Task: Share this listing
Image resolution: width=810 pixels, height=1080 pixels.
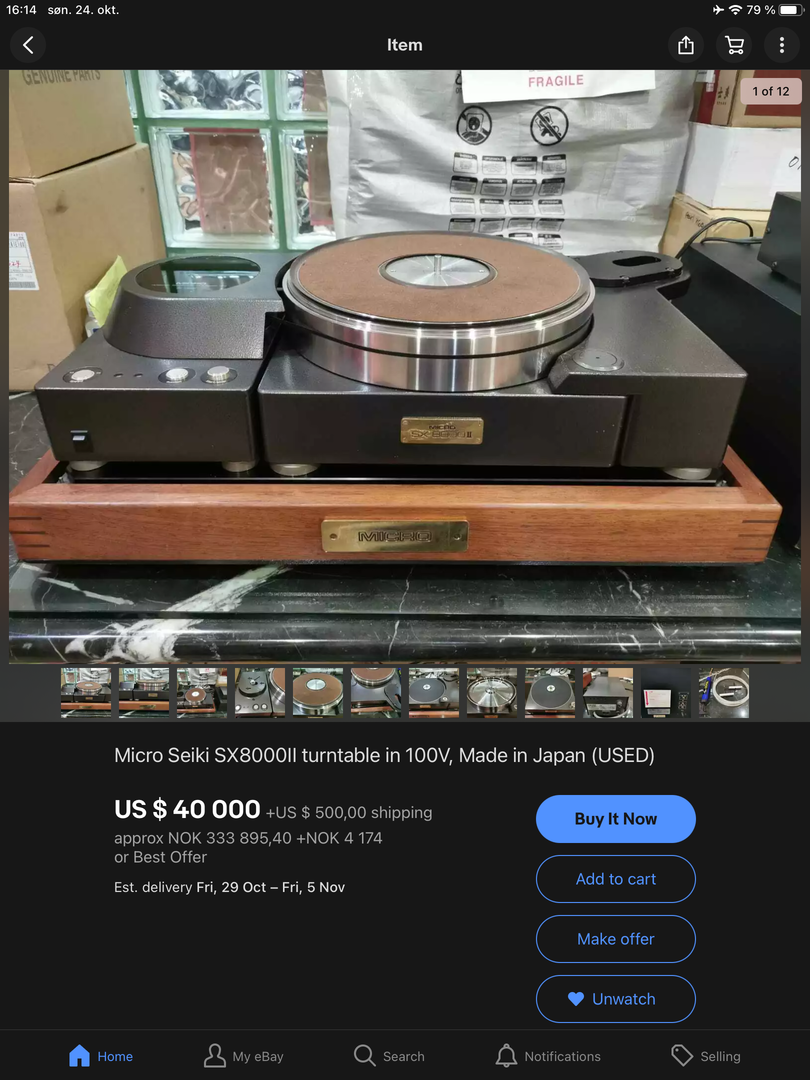Action: click(x=685, y=45)
